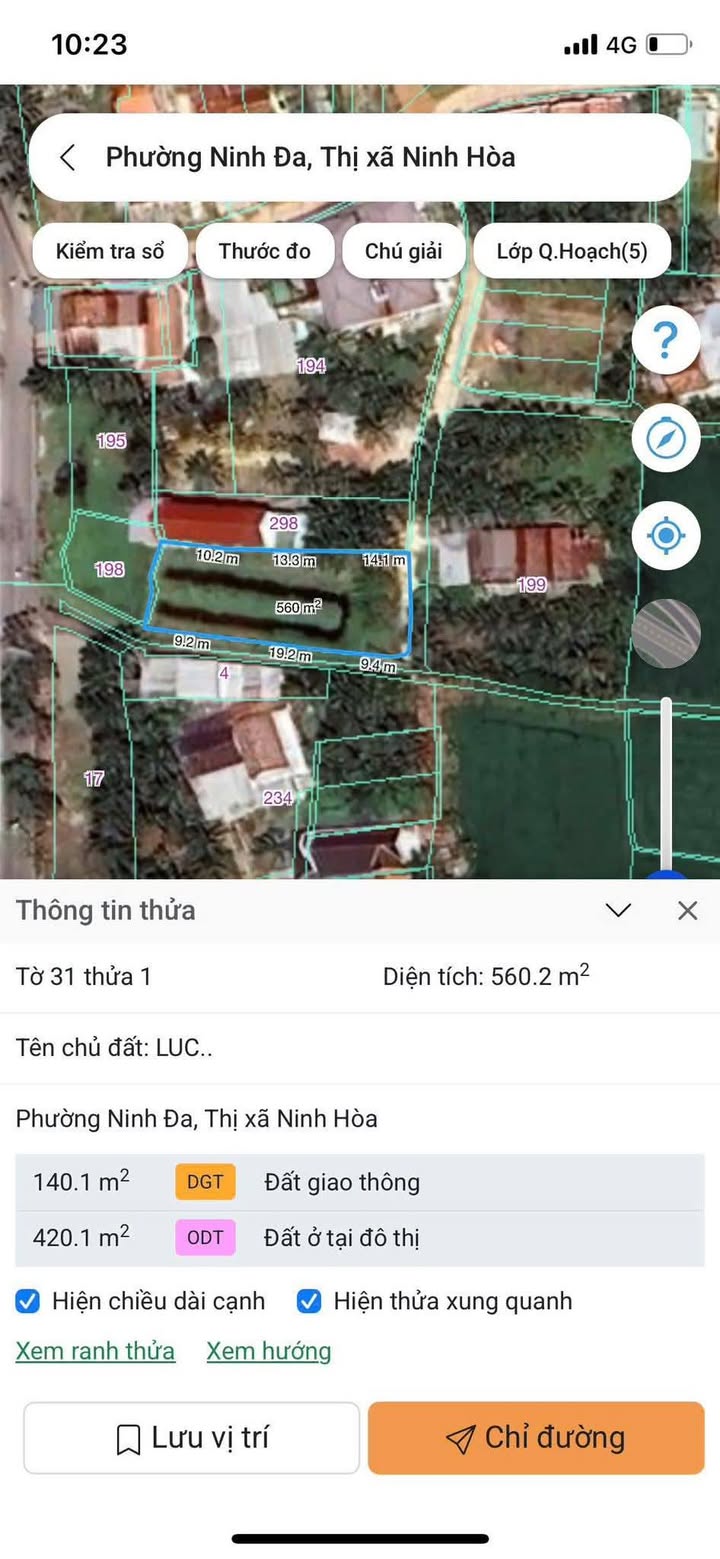Get directions with Chỉ đường
This screenshot has height=1559, width=720.
pos(536,1438)
